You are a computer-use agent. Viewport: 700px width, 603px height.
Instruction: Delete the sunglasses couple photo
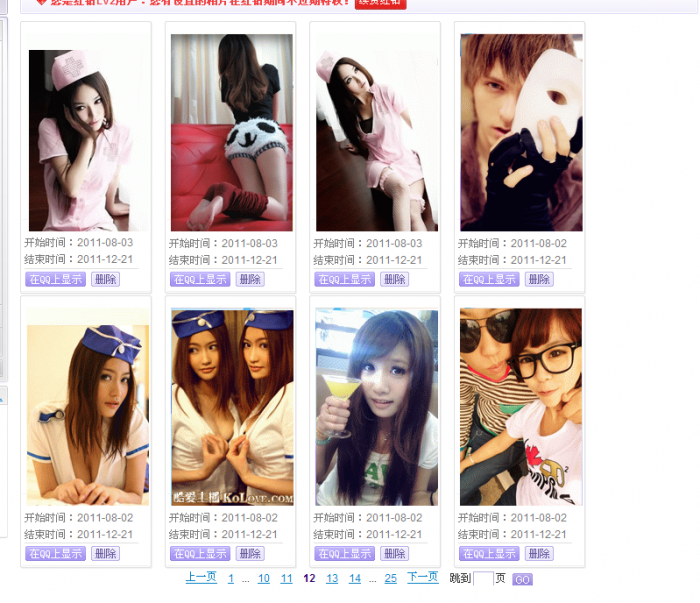tap(539, 554)
